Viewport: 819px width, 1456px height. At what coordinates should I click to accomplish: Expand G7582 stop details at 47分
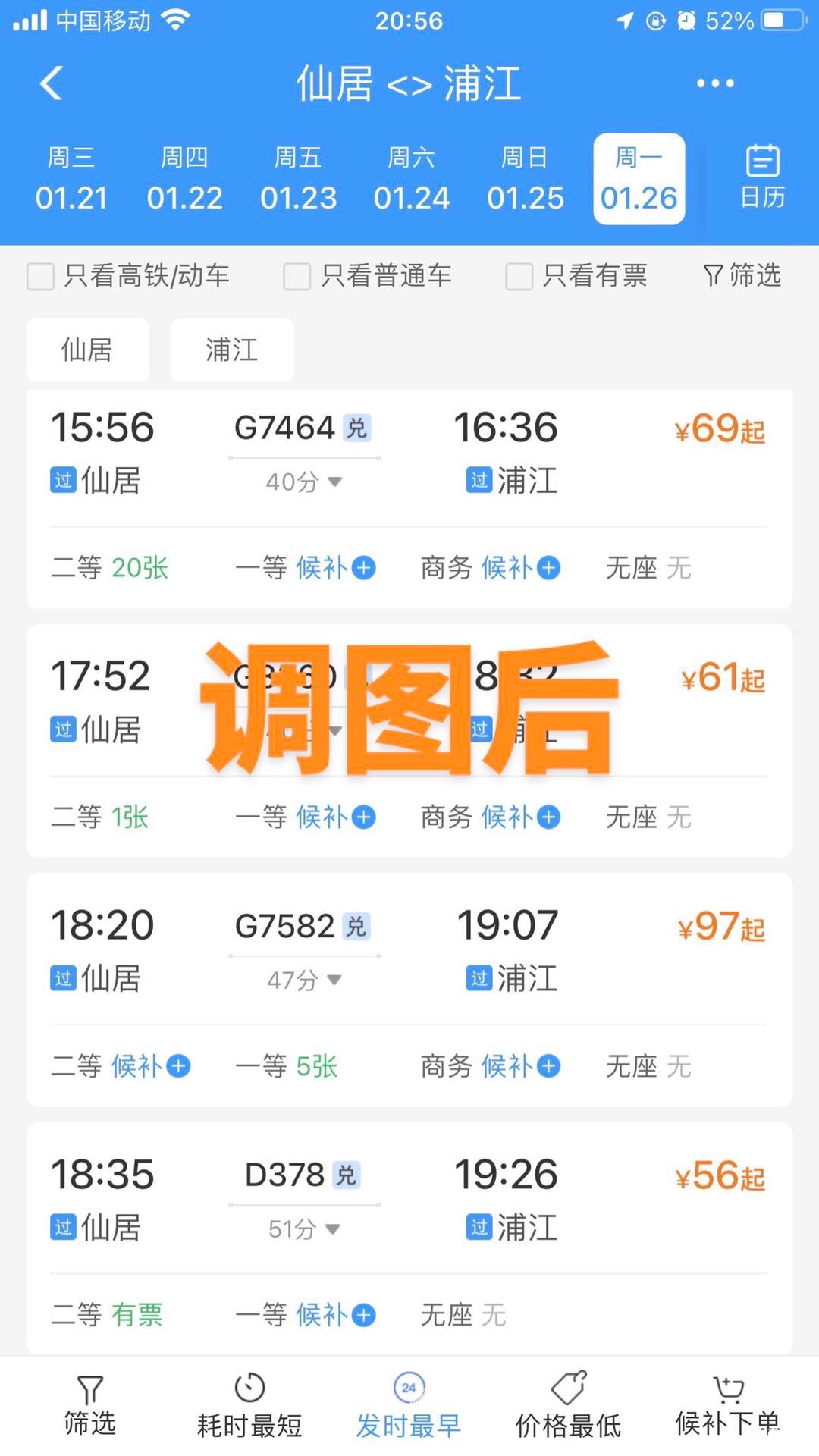304,980
